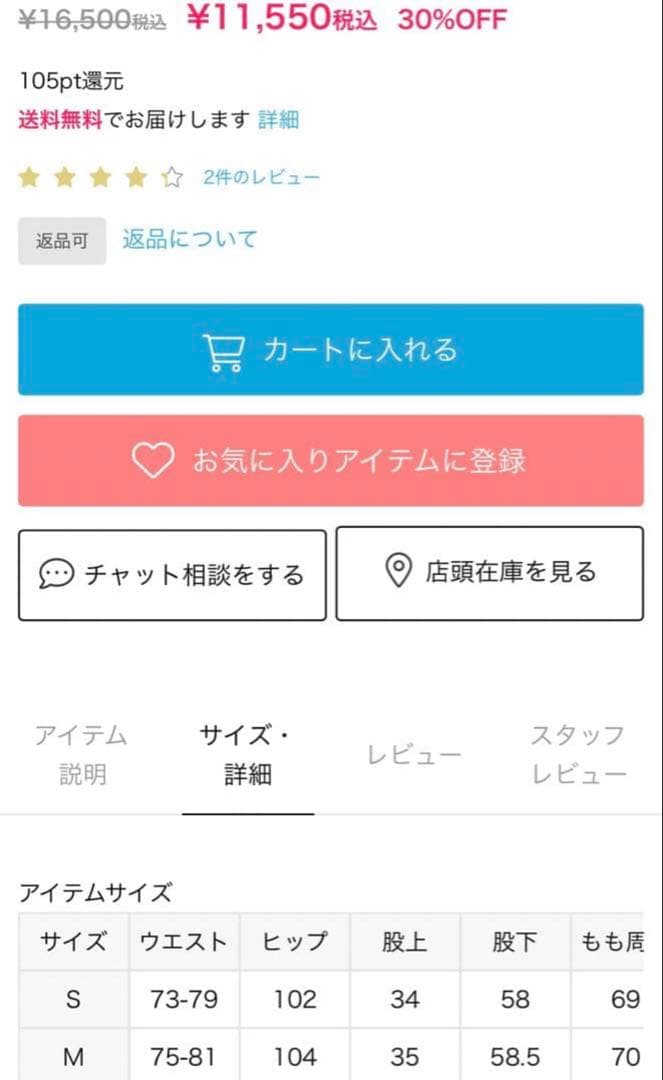
Task: Open the 返品について return policy link
Action: 190,239
